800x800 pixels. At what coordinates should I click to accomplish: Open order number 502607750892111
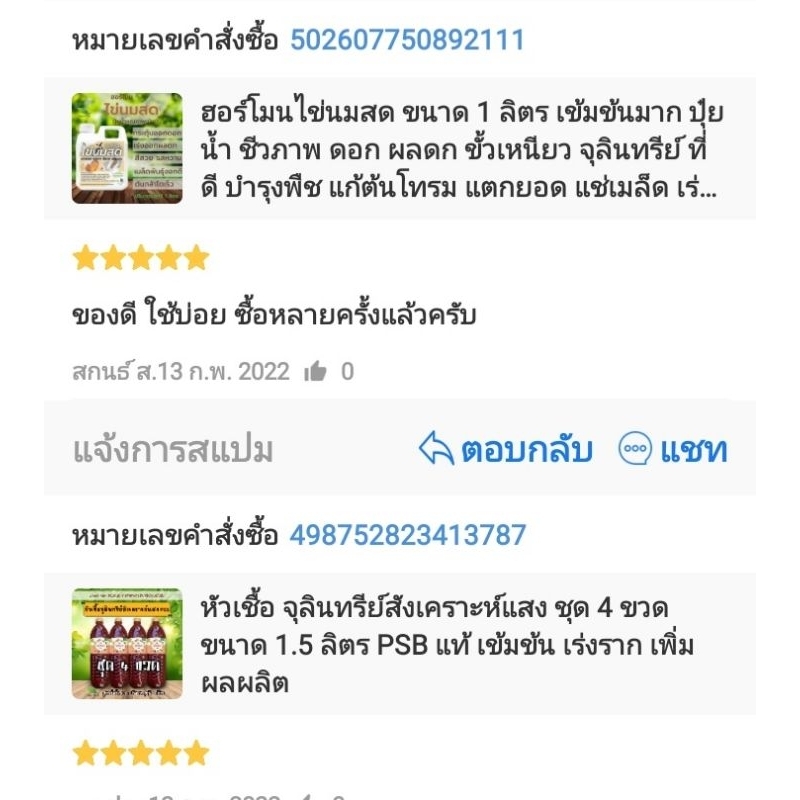tap(407, 40)
